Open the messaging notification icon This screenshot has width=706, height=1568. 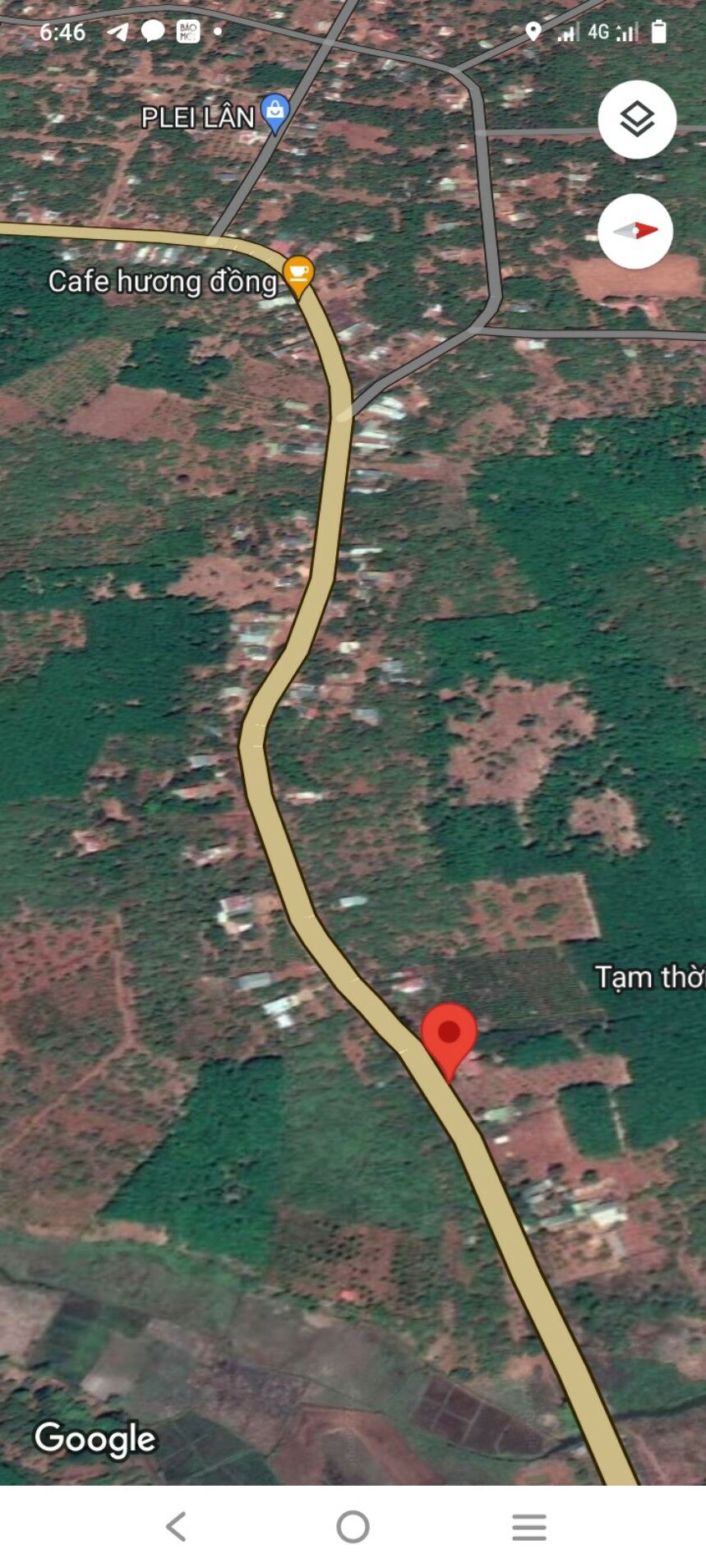click(150, 31)
